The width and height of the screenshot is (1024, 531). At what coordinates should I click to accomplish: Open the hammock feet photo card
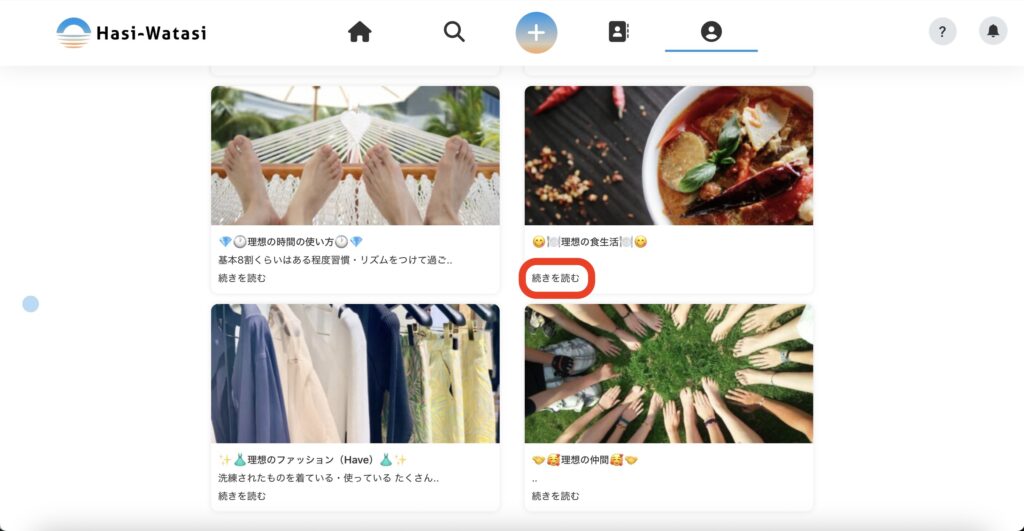pos(355,155)
